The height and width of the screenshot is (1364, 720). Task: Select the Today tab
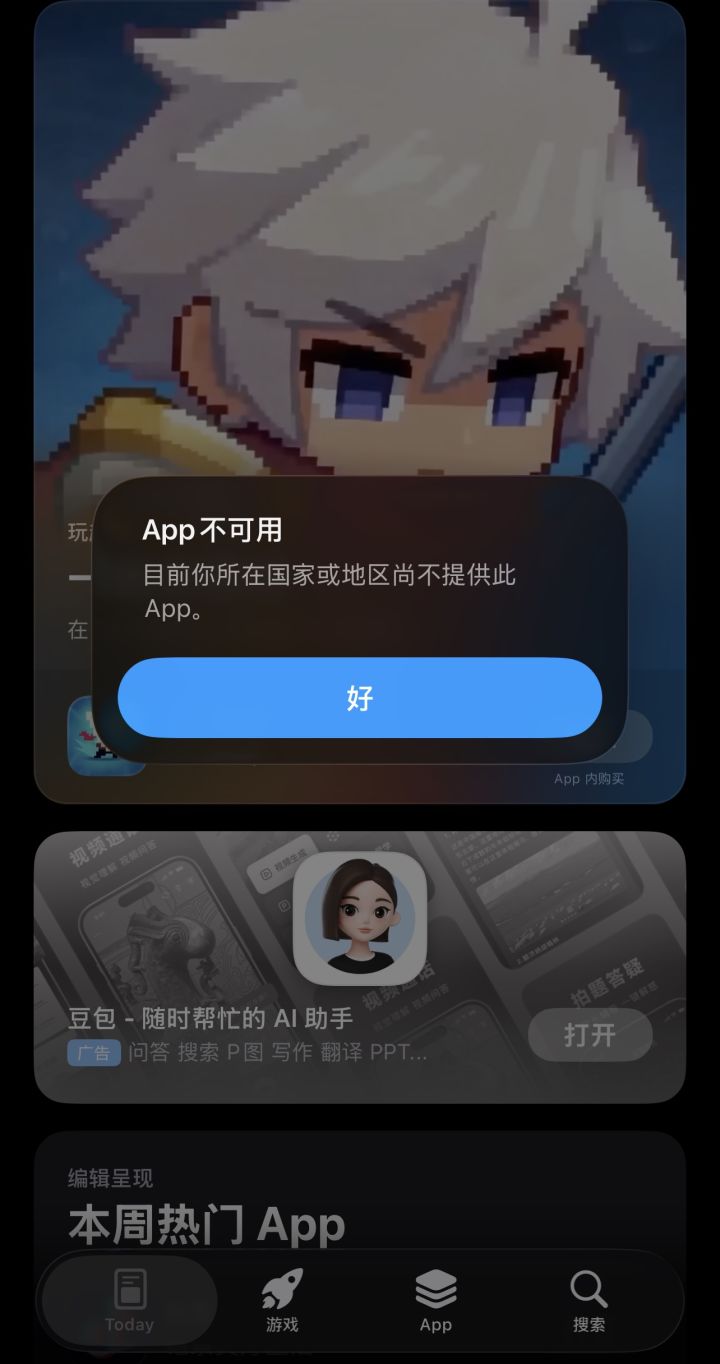click(128, 1300)
